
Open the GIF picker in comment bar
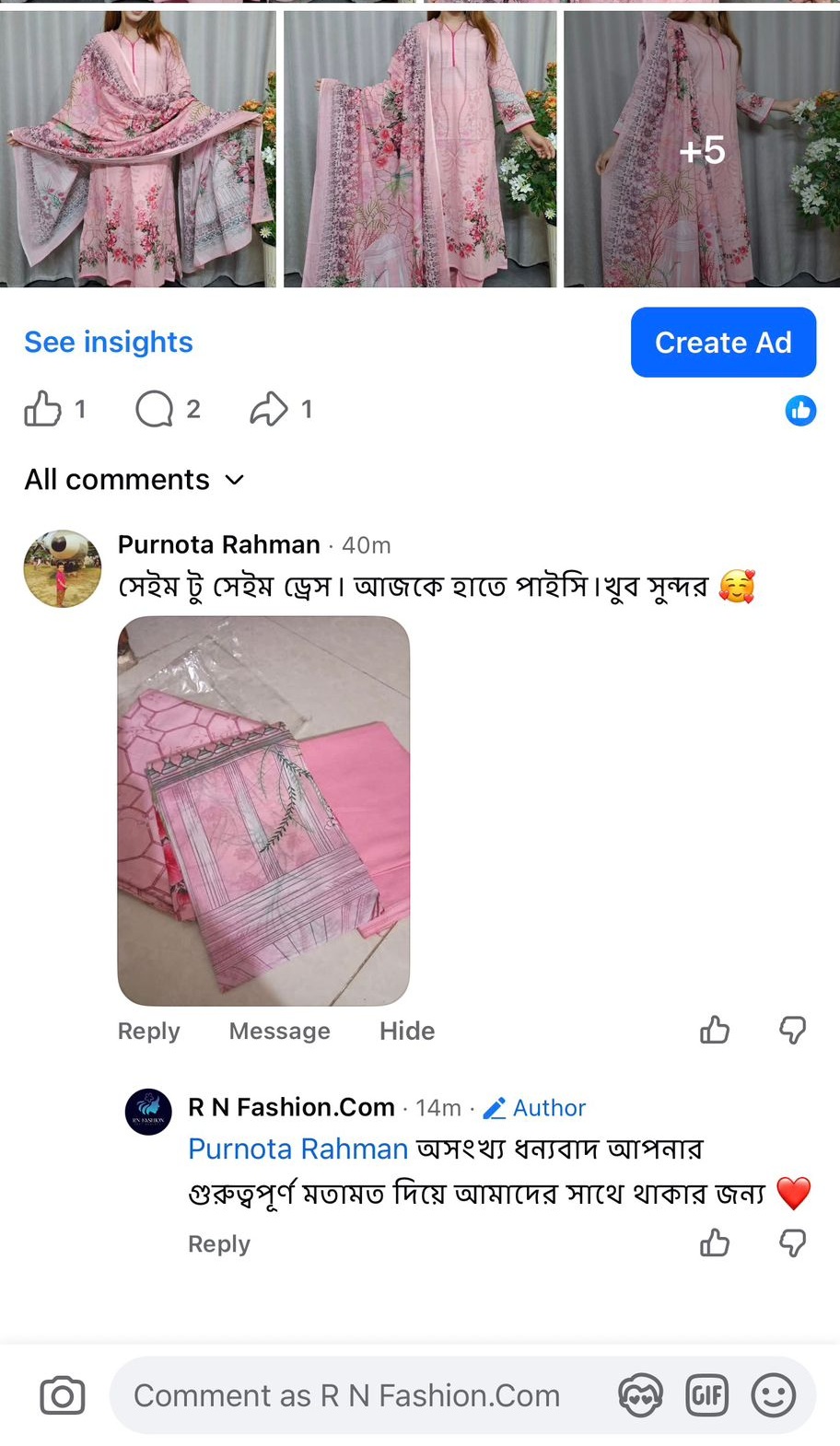(706, 1395)
